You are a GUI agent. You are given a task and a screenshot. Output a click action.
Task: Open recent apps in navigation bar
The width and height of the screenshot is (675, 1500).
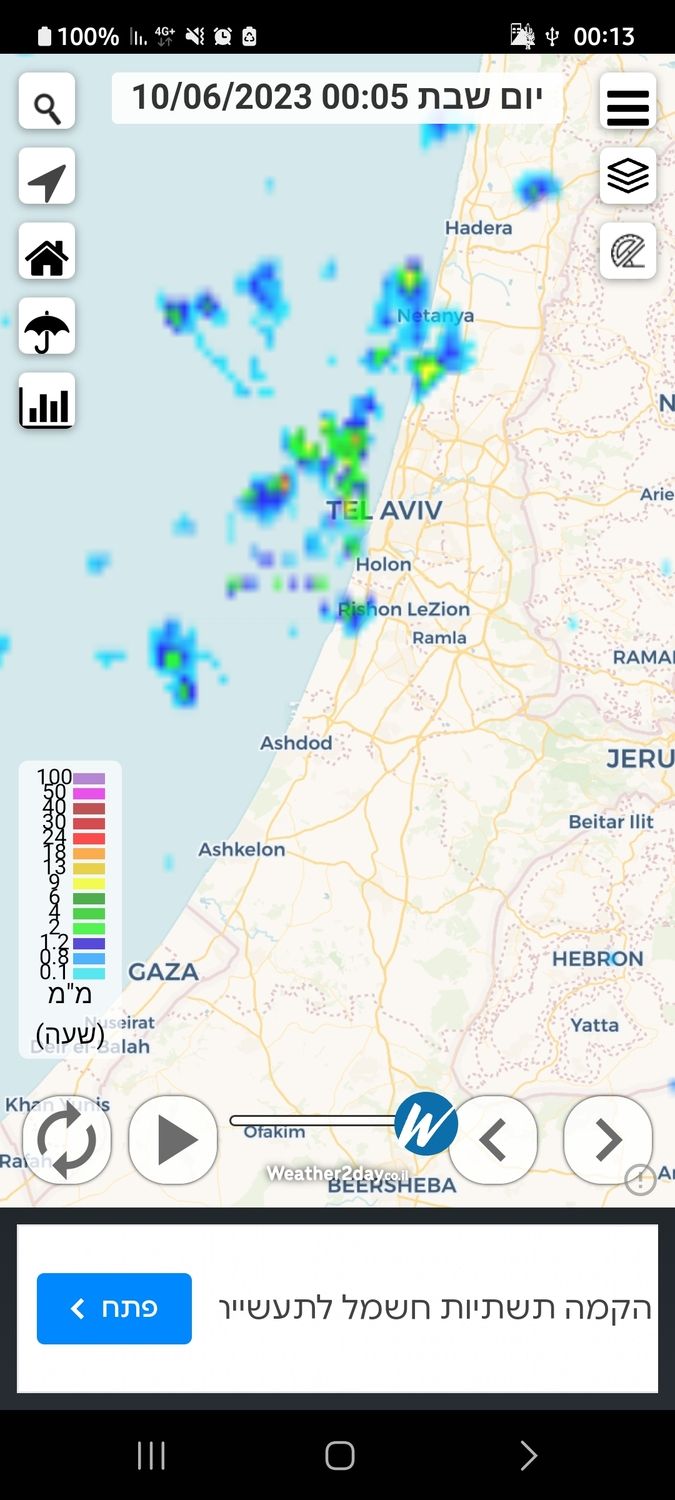[151, 1456]
